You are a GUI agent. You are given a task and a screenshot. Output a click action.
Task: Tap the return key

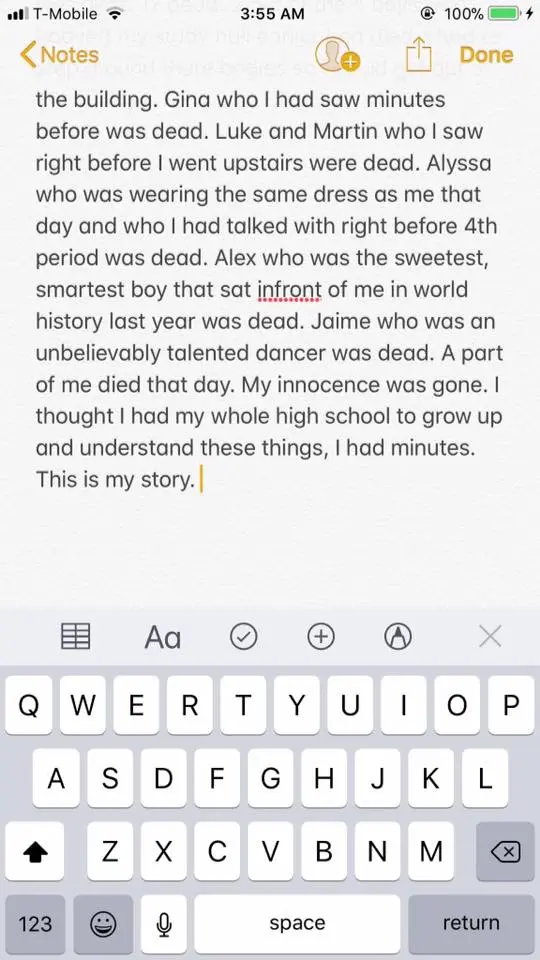pos(471,924)
